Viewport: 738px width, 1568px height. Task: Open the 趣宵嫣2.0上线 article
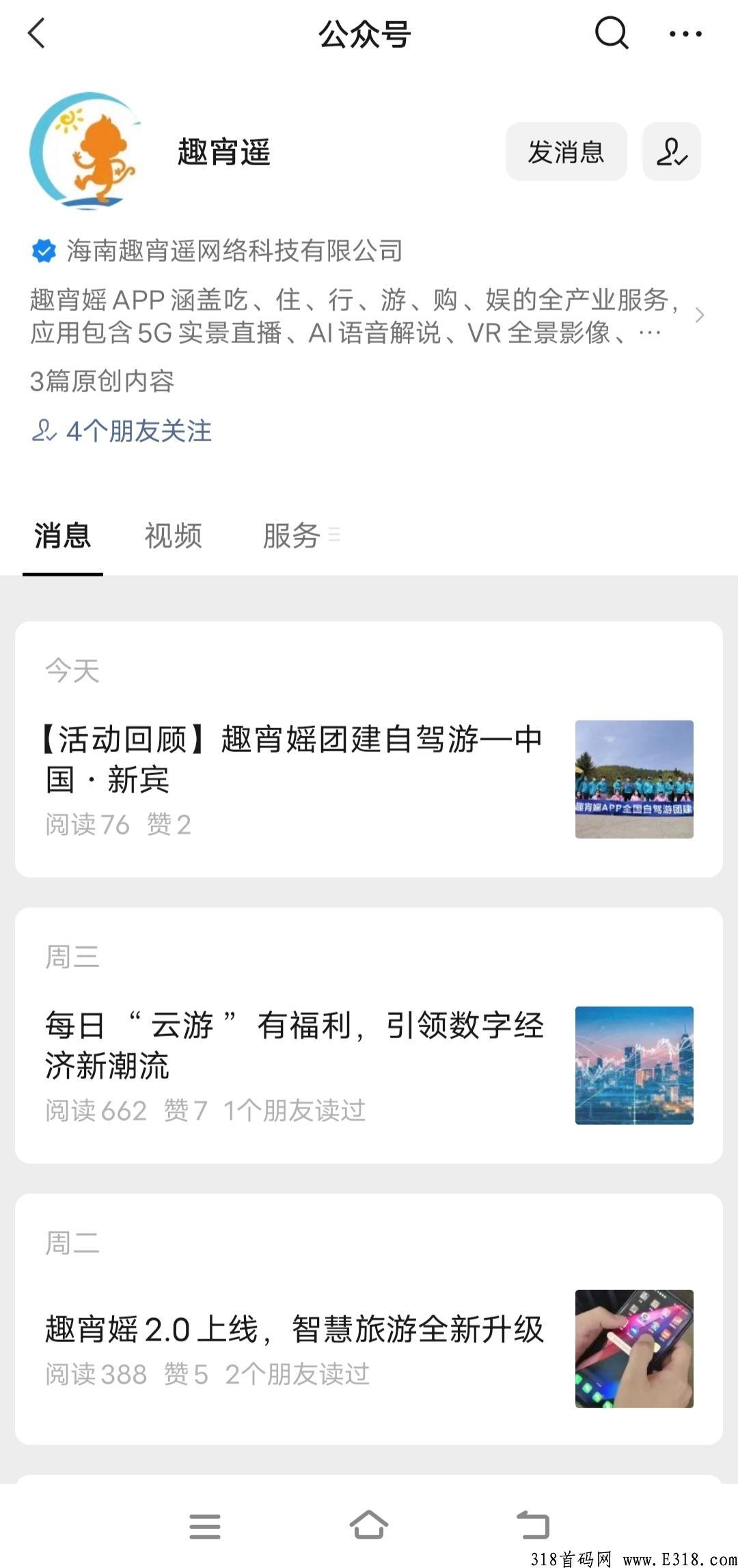(295, 1331)
